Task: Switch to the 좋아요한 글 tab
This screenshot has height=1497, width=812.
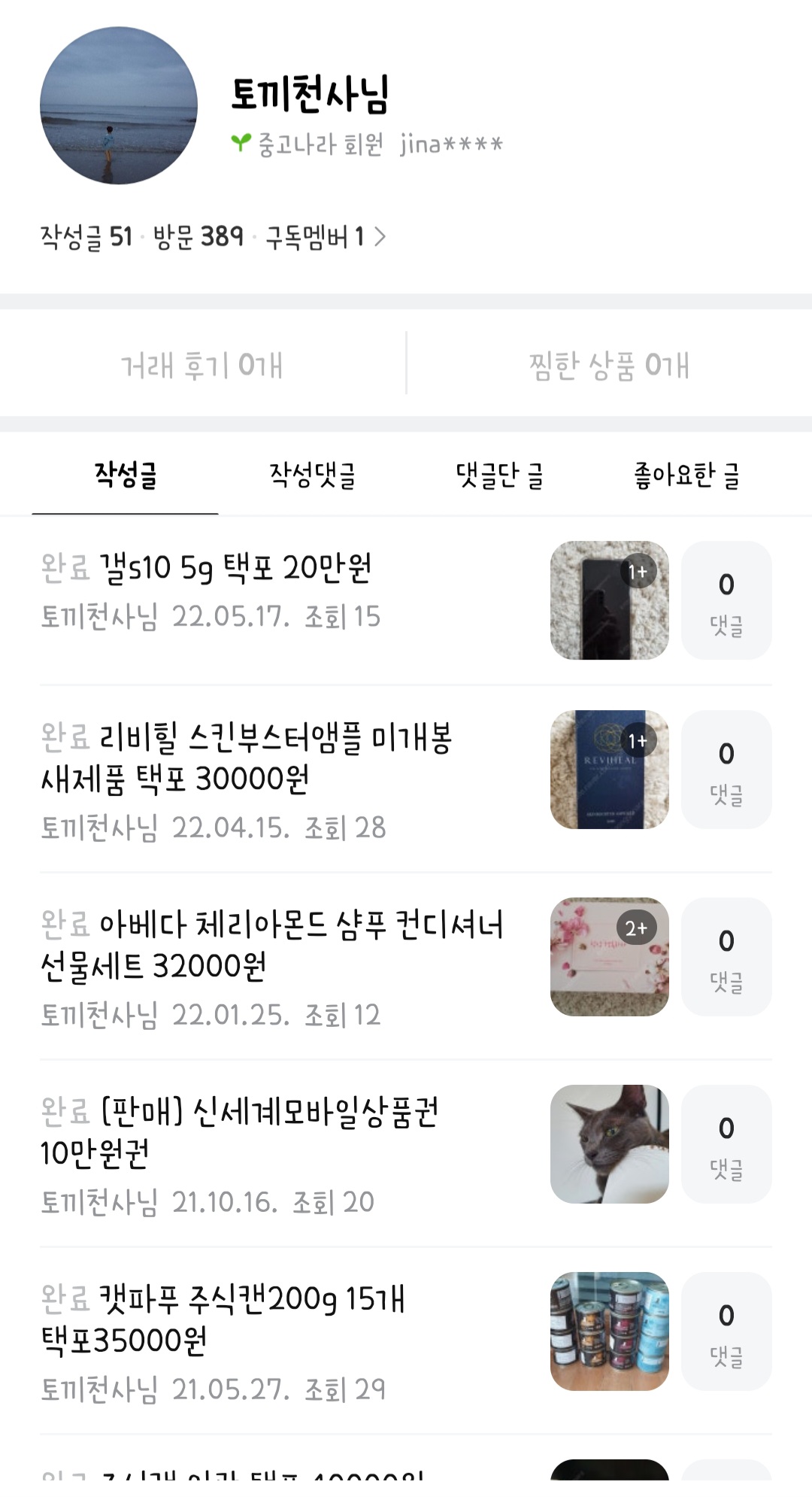Action: pyautogui.click(x=686, y=475)
